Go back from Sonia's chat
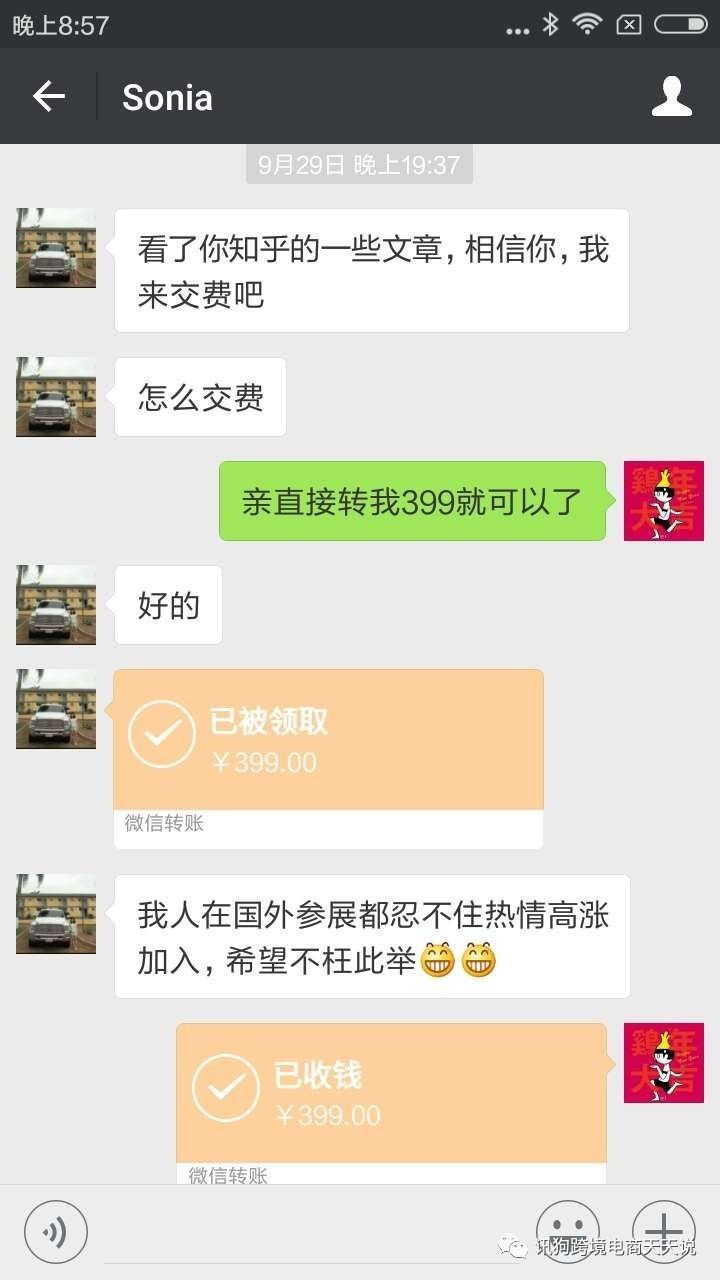This screenshot has width=720, height=1280. point(48,97)
